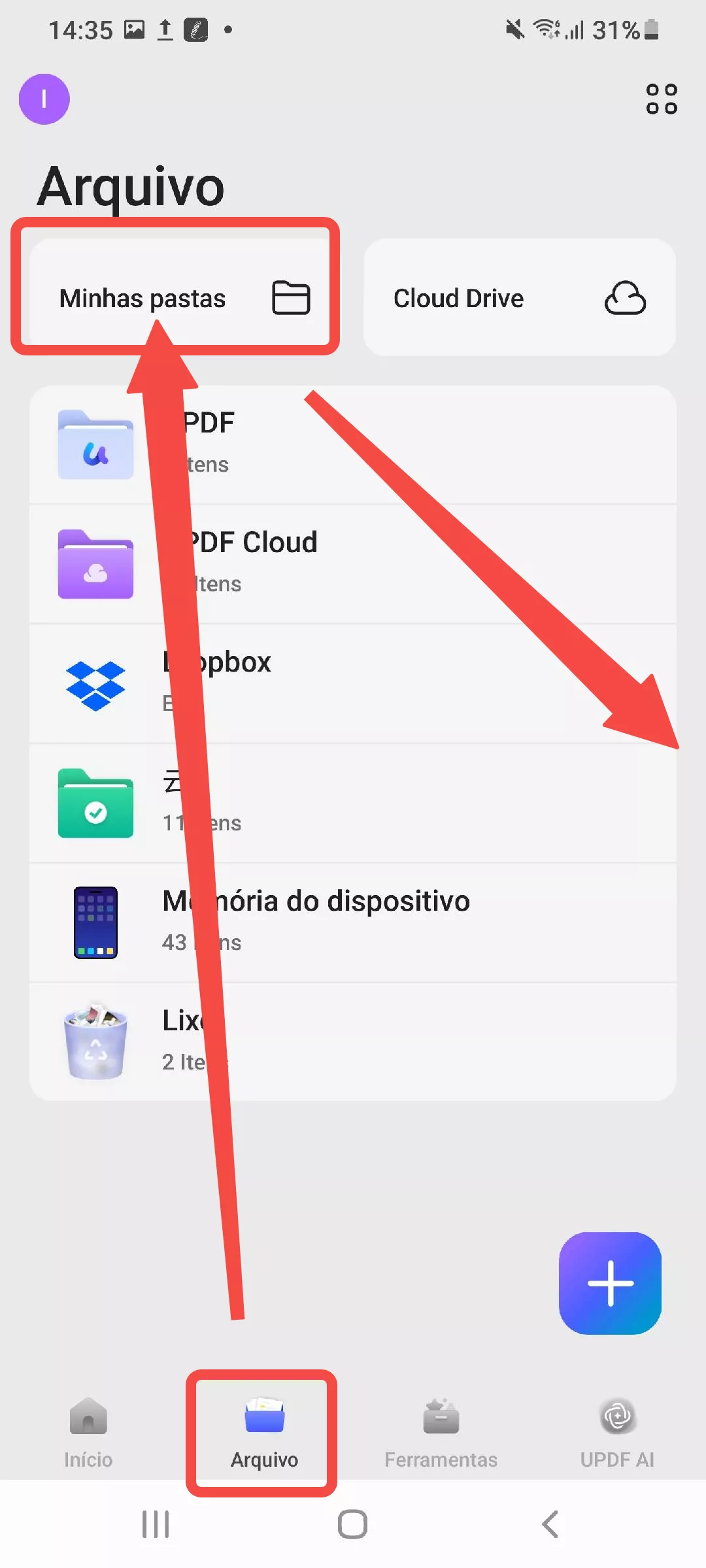Open the Dropbox row
706x1568 pixels.
pos(353,683)
